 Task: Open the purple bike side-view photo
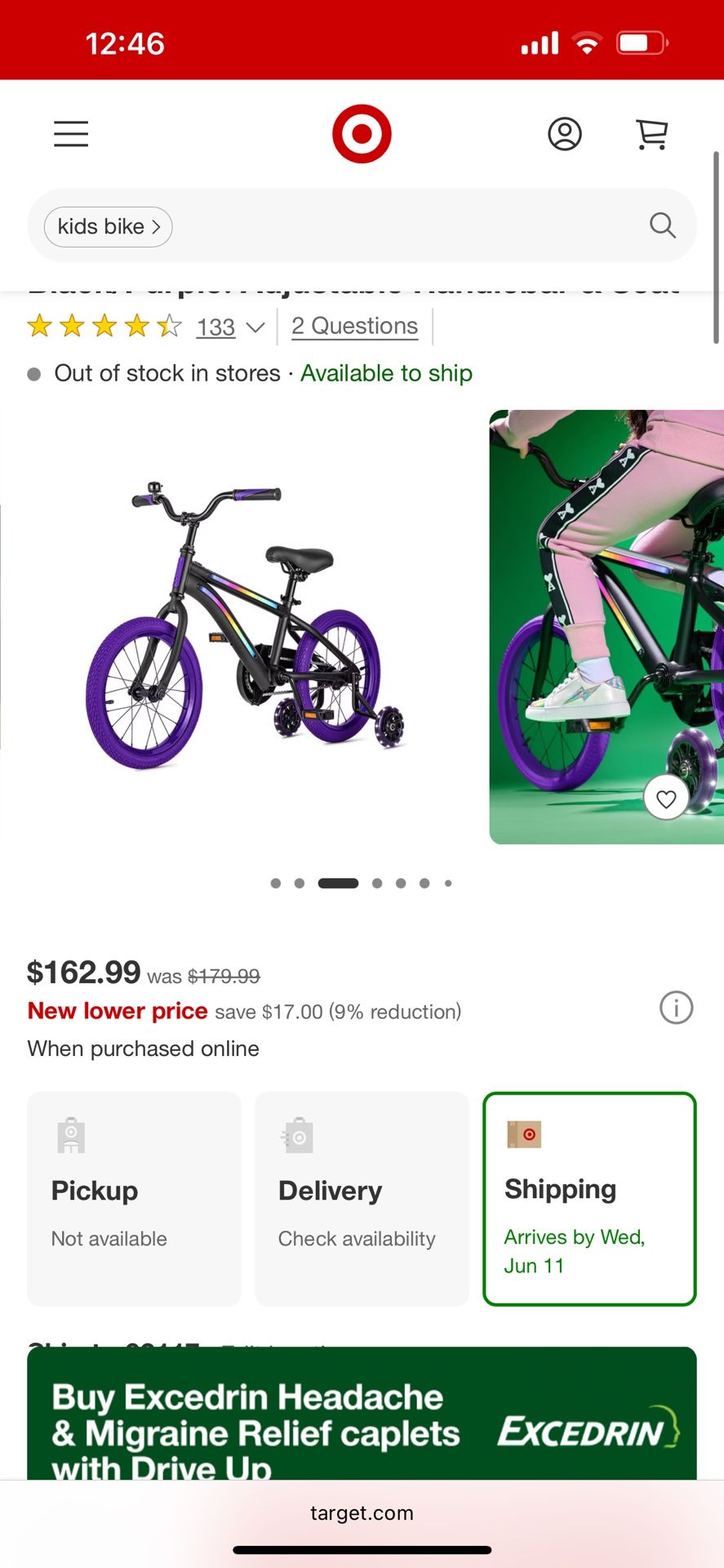coord(245,621)
